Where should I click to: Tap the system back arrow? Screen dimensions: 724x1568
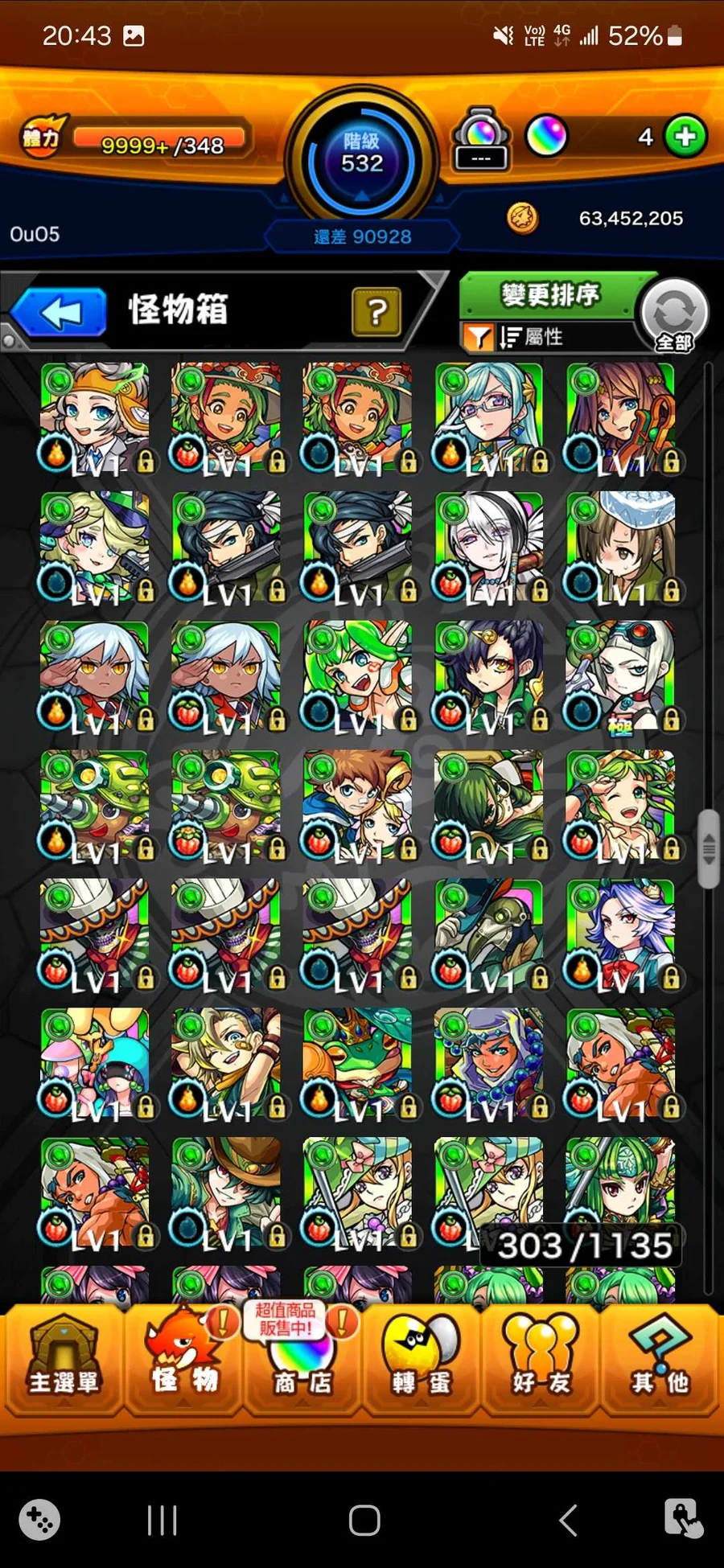click(568, 1520)
